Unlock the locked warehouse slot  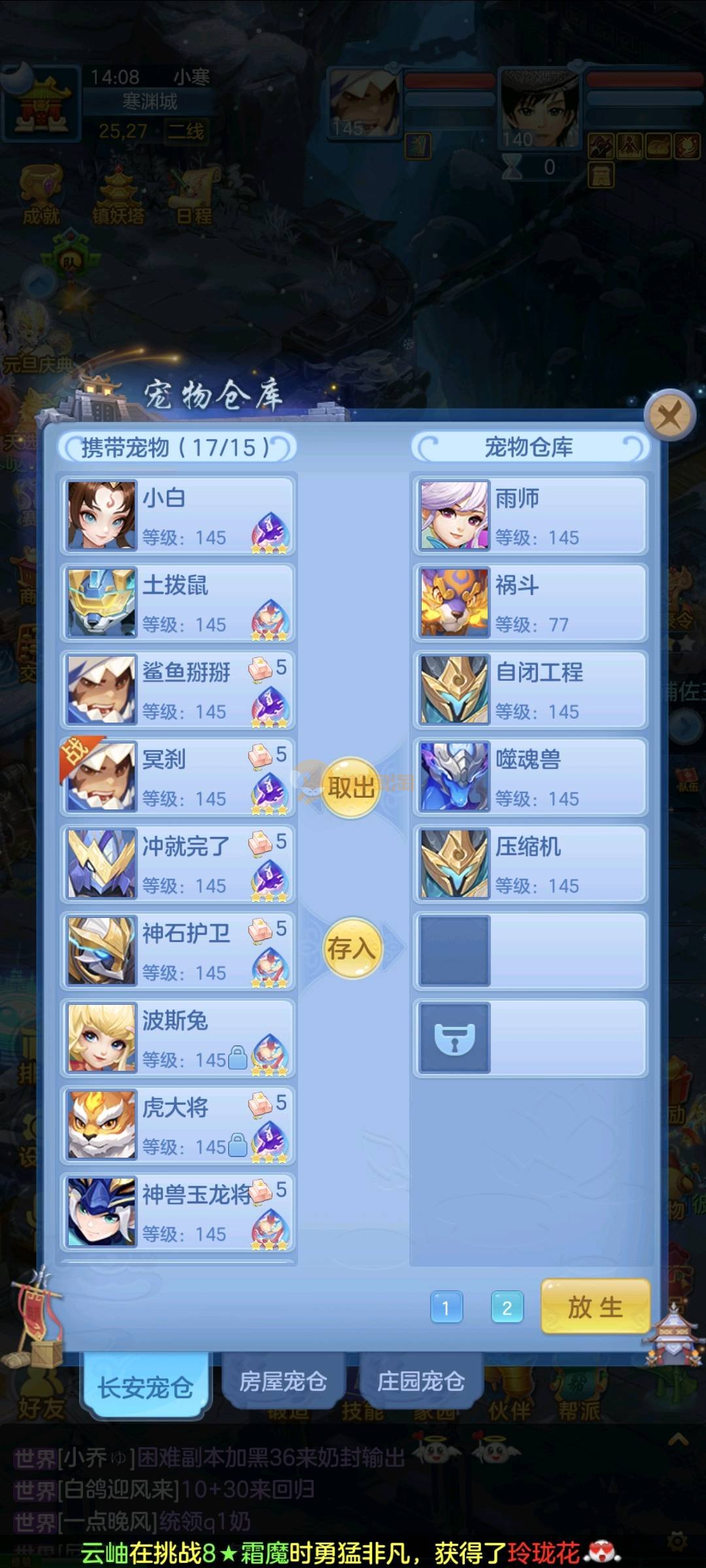pyautogui.click(x=455, y=1037)
